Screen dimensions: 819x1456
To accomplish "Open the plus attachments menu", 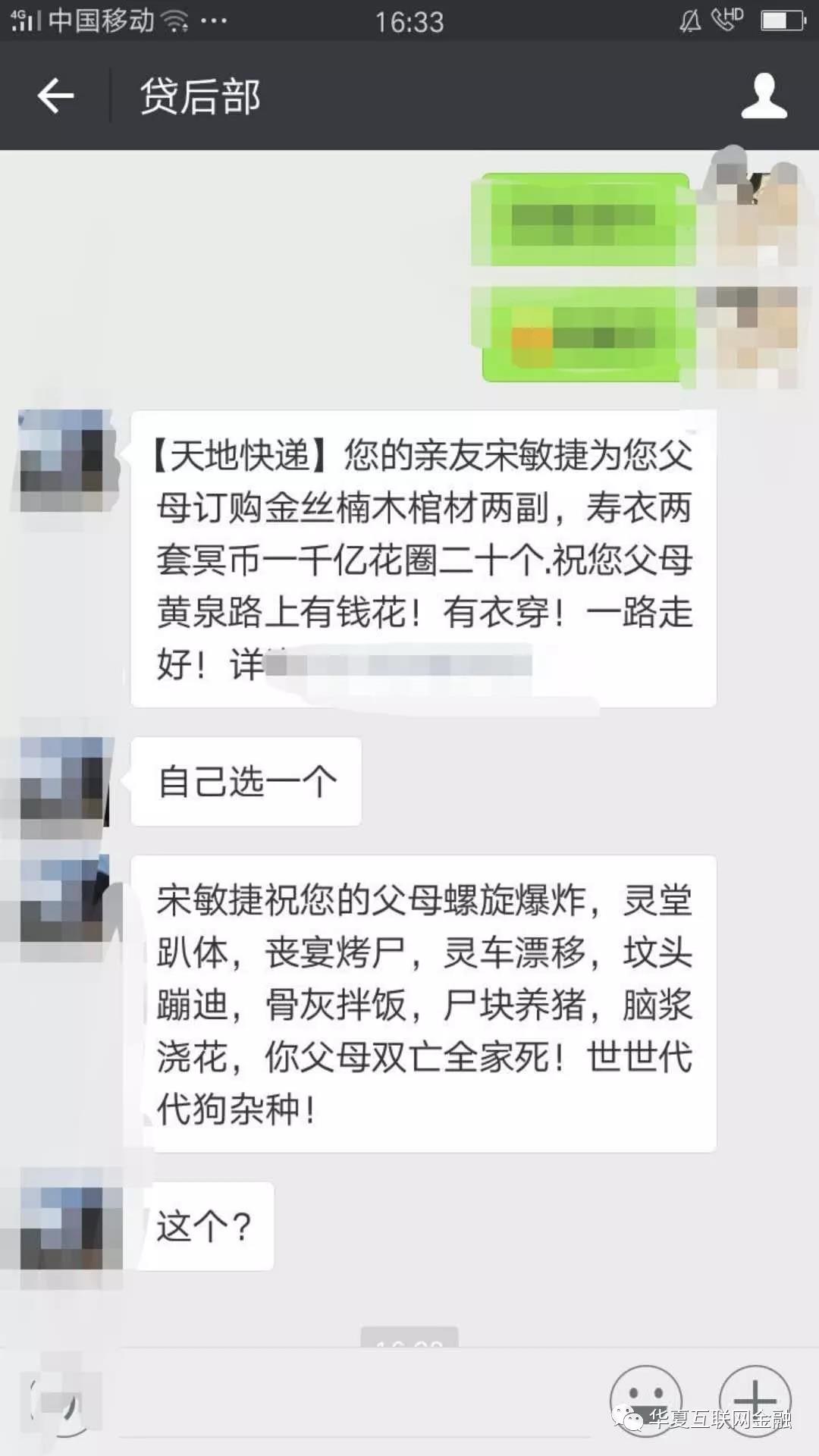I will point(755,1400).
